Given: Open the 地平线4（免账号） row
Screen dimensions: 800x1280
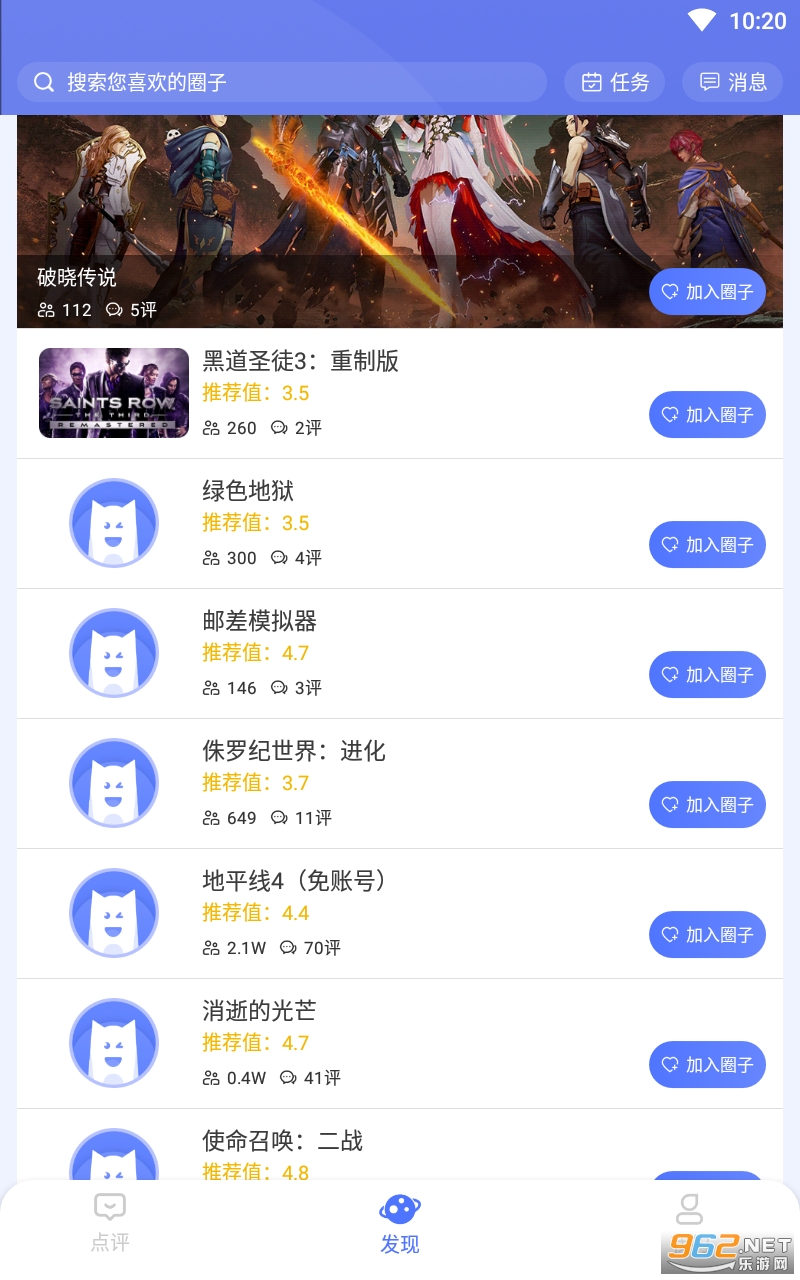Looking at the screenshot, I should pos(400,913).
